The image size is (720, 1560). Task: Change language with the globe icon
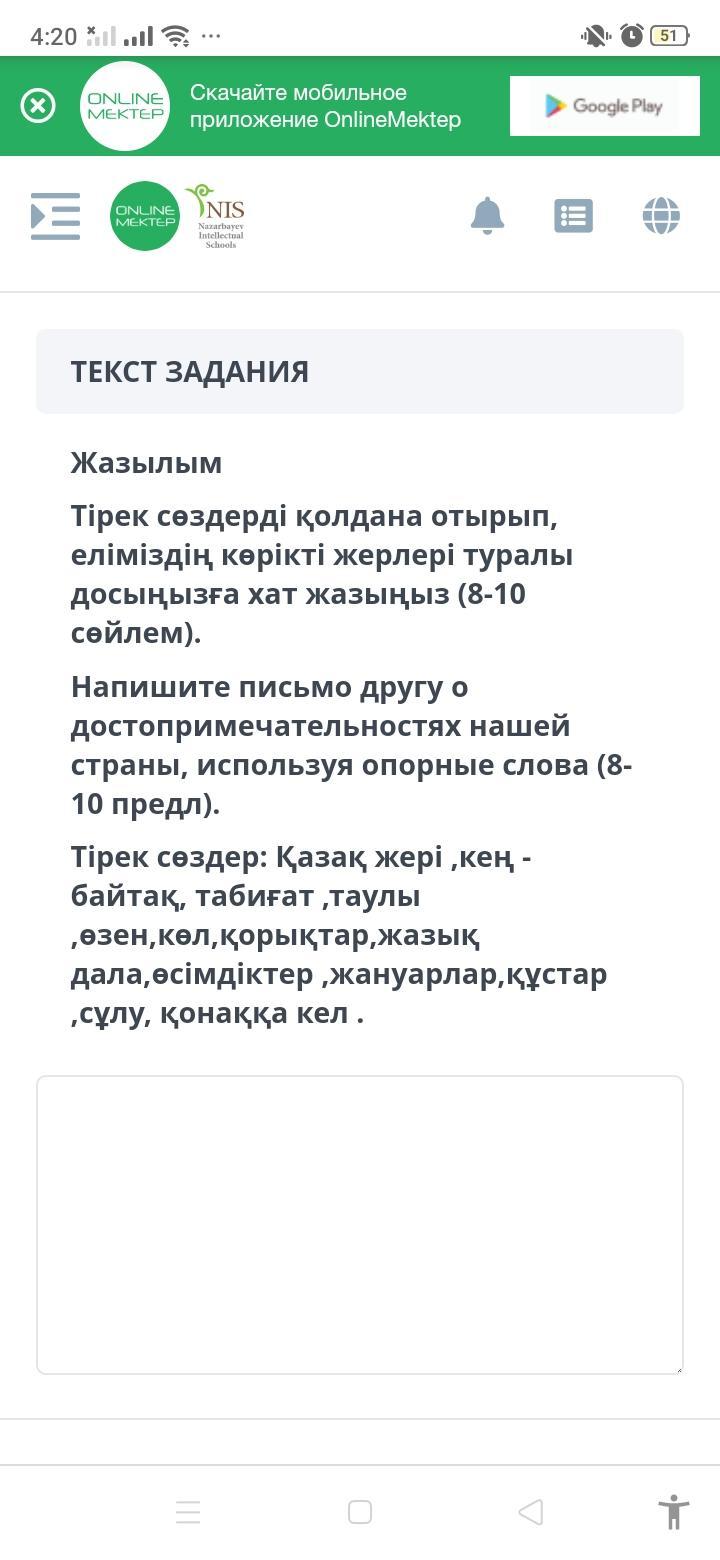(x=661, y=216)
